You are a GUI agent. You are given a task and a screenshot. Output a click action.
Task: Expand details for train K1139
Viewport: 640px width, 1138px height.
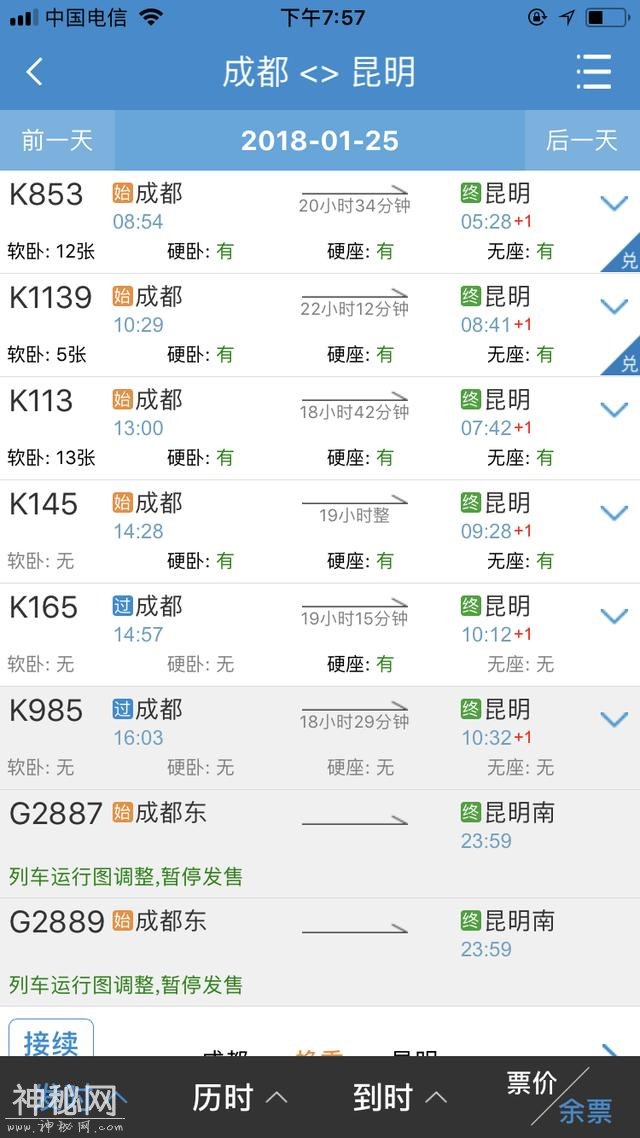click(613, 306)
